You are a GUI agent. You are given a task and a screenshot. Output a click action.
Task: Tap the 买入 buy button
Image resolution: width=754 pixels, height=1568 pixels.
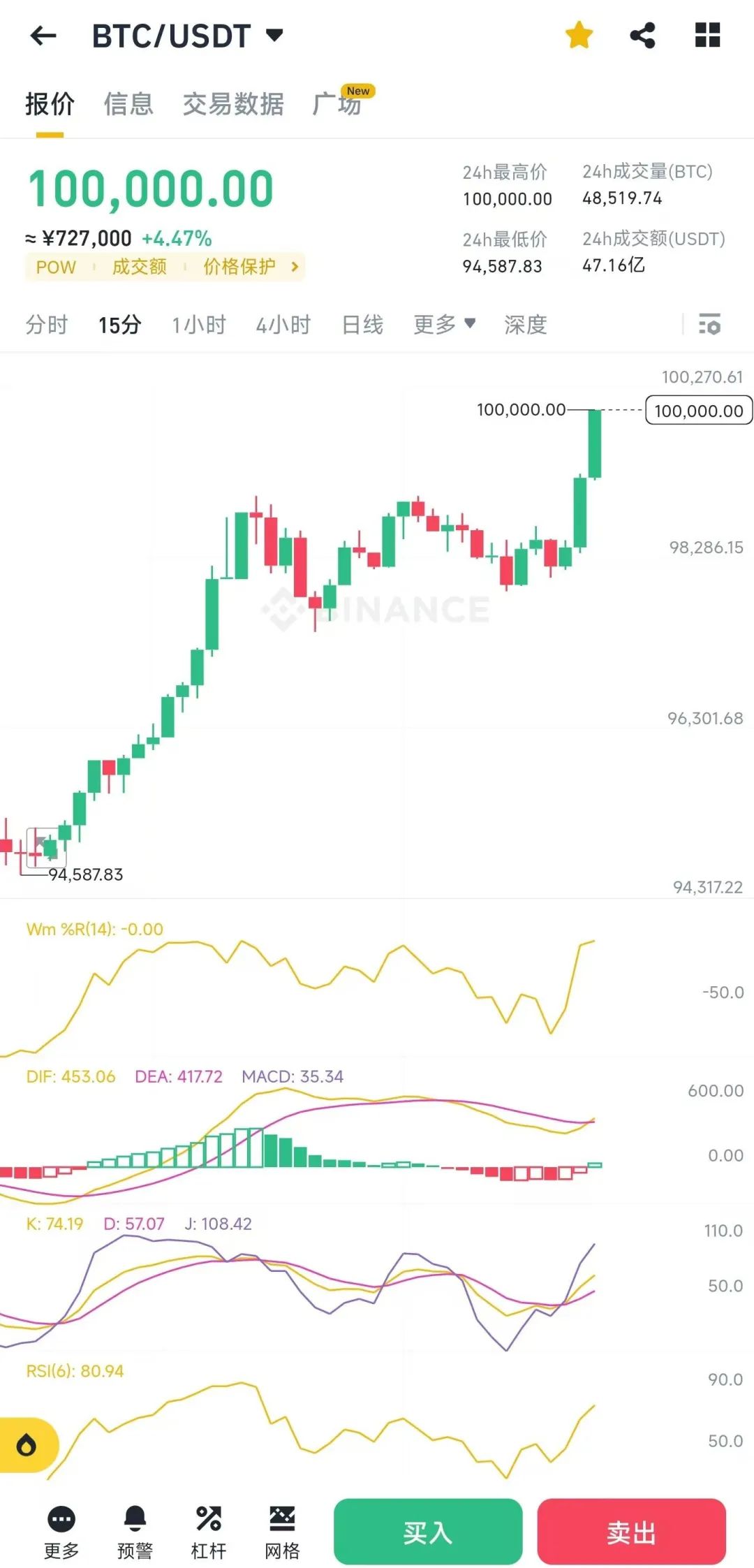[x=428, y=1532]
